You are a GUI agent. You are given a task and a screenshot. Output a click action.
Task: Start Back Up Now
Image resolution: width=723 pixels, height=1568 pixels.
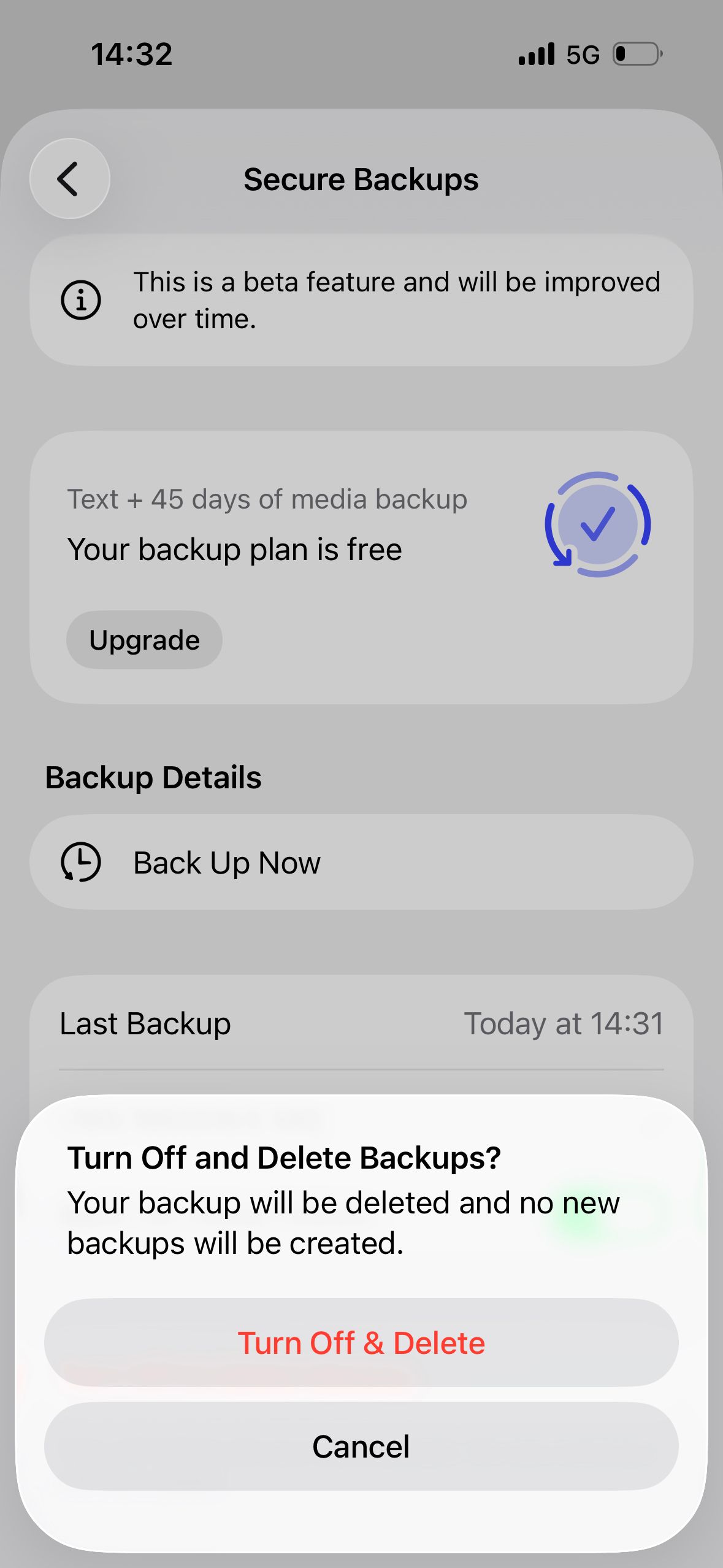click(361, 862)
